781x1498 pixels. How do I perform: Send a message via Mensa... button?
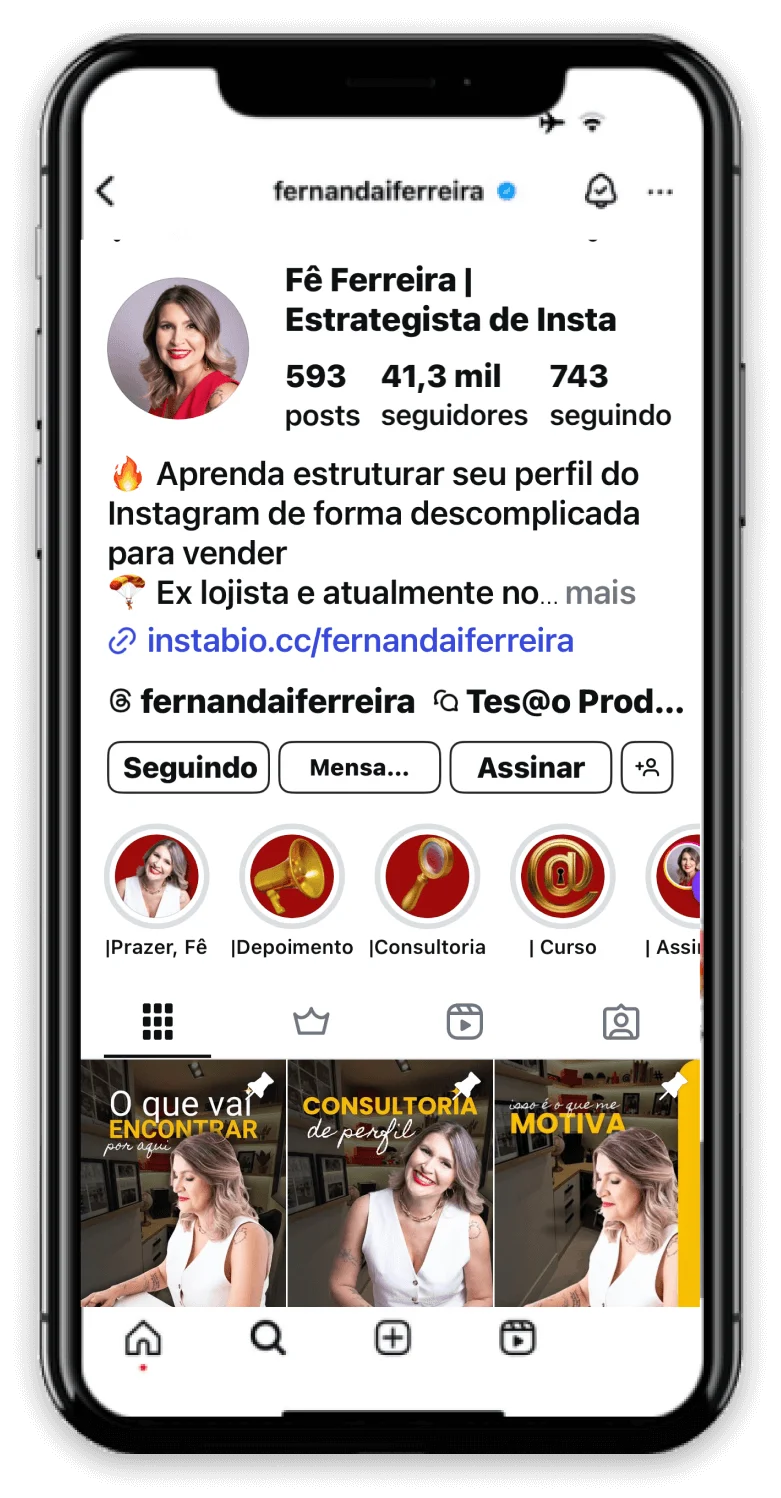(x=359, y=767)
